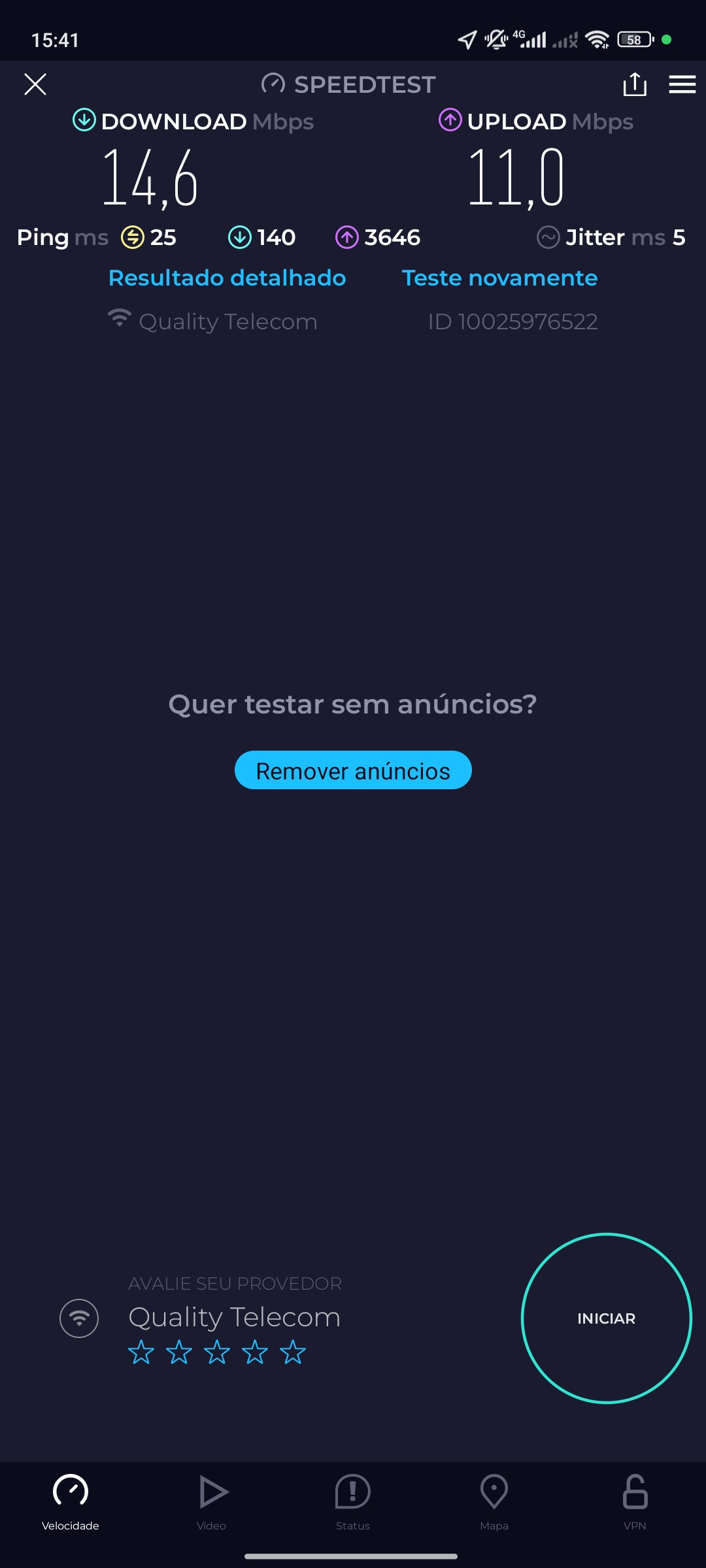Start a new test with INICIAR
The image size is (706, 1568).
pos(606,1318)
